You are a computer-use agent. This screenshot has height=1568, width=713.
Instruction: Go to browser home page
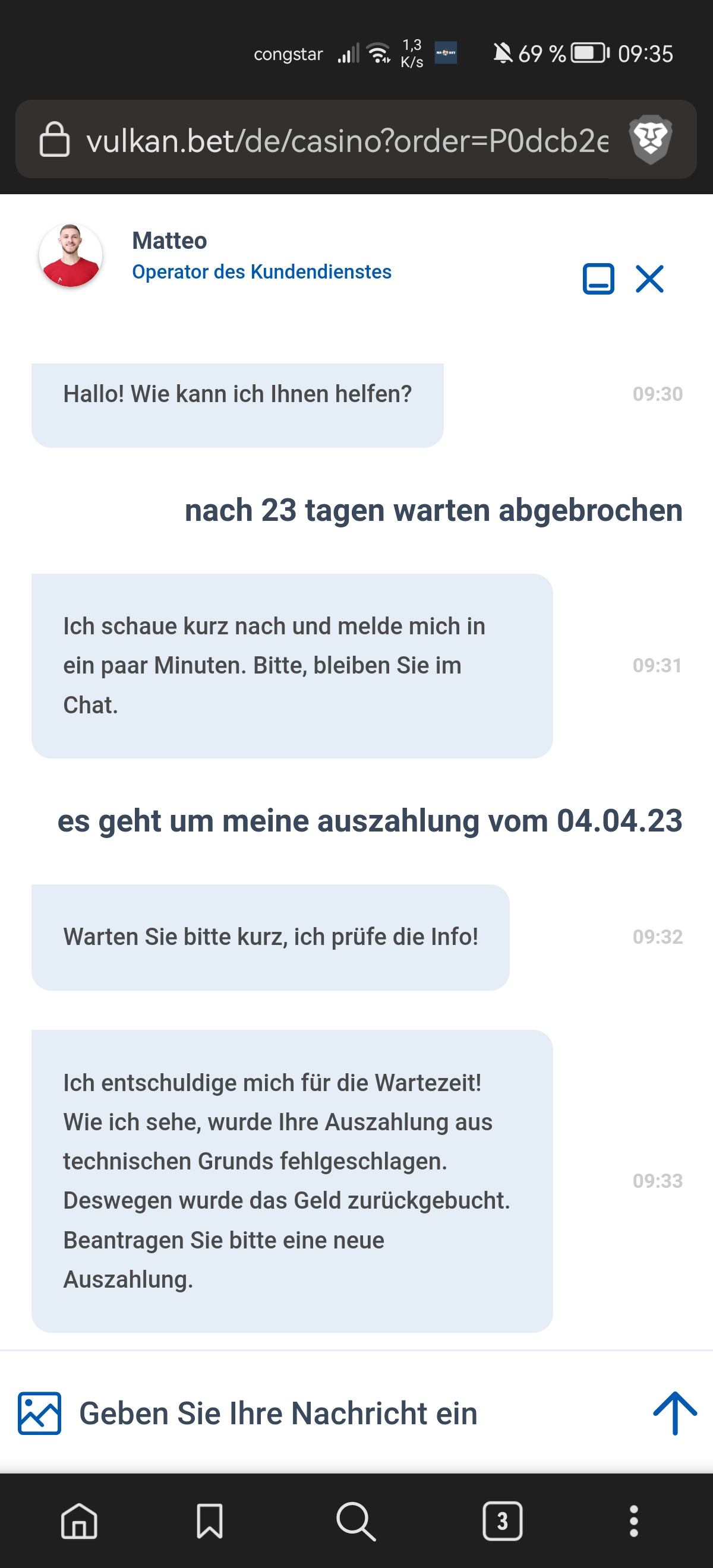[x=79, y=1521]
